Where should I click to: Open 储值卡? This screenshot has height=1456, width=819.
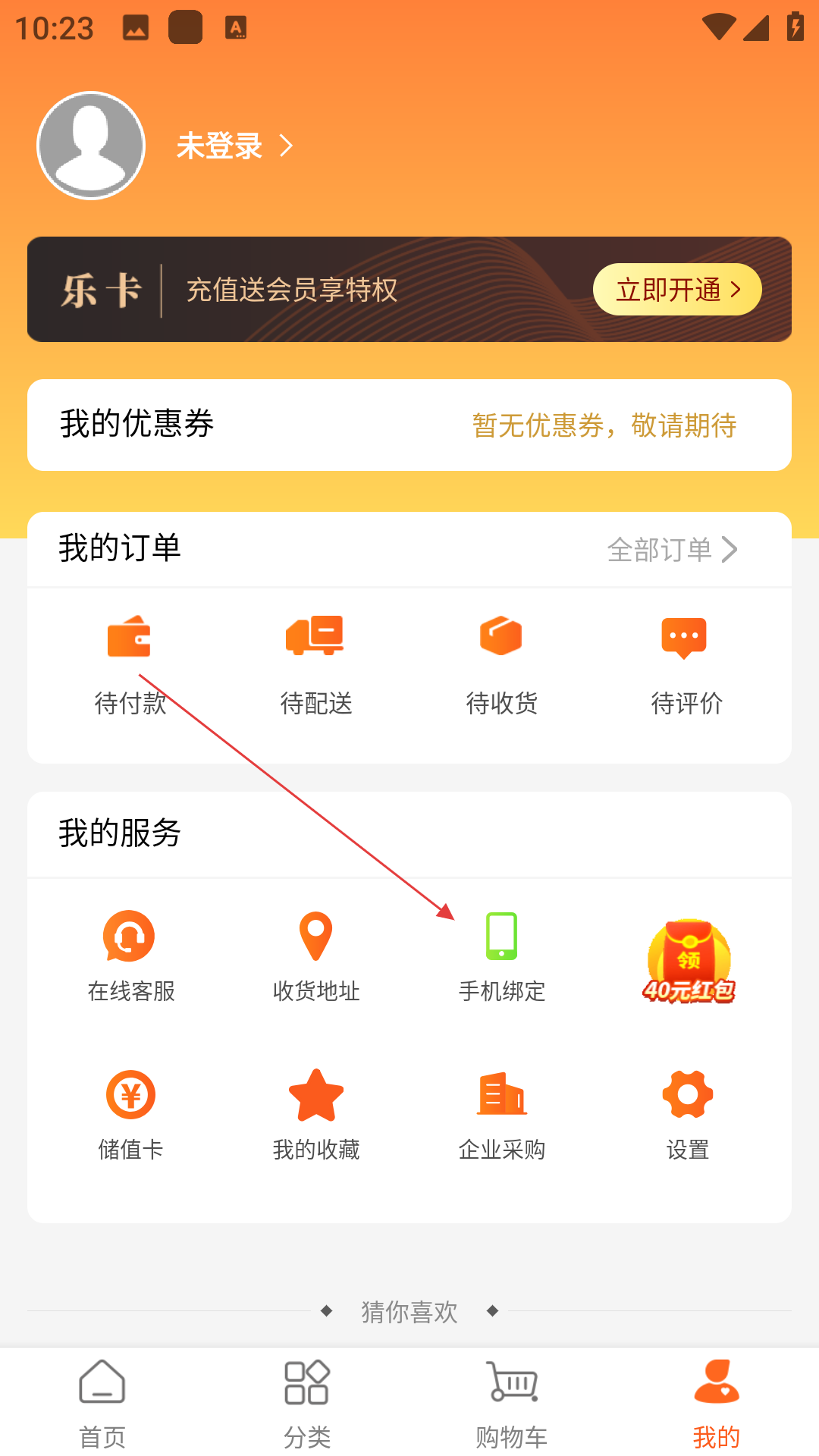click(x=130, y=1115)
